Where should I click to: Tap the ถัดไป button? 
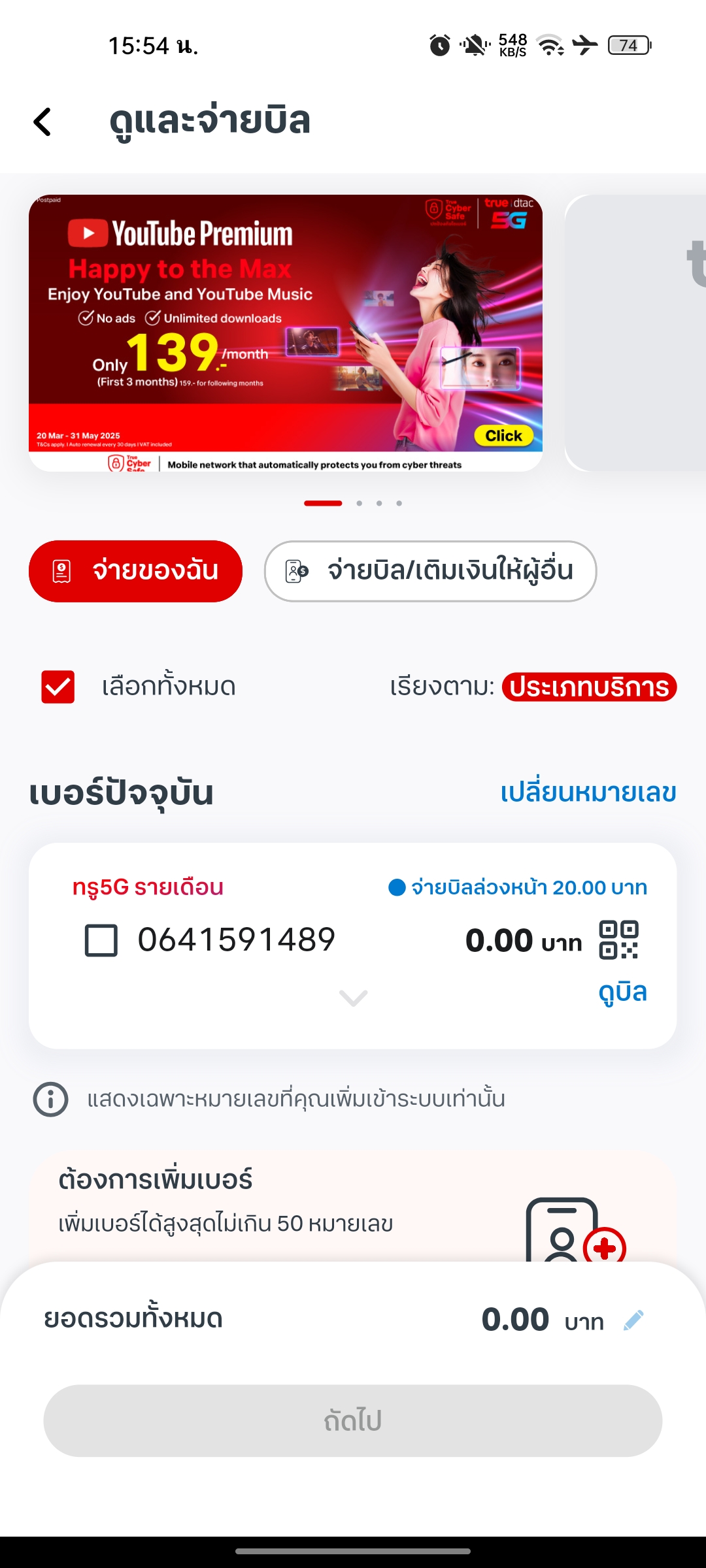coord(353,1420)
